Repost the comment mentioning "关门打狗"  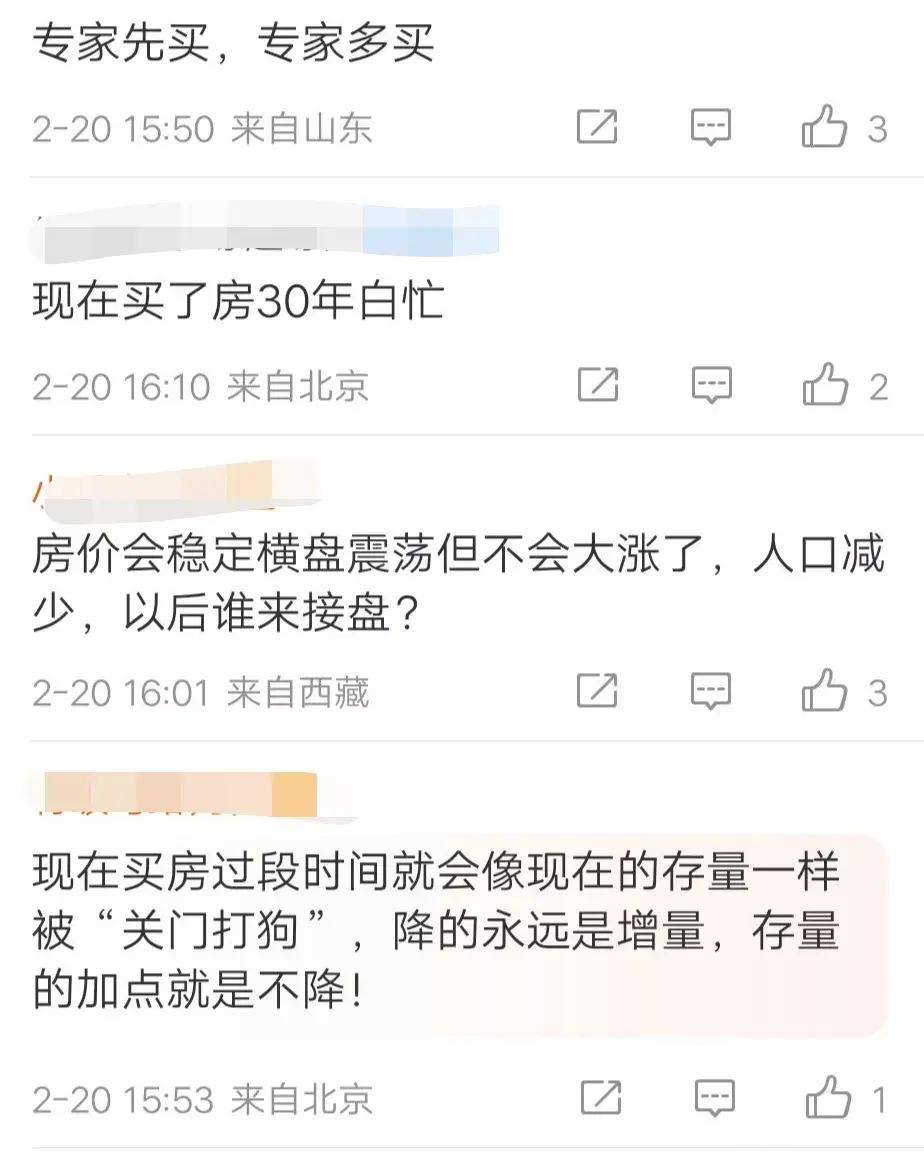600,1097
